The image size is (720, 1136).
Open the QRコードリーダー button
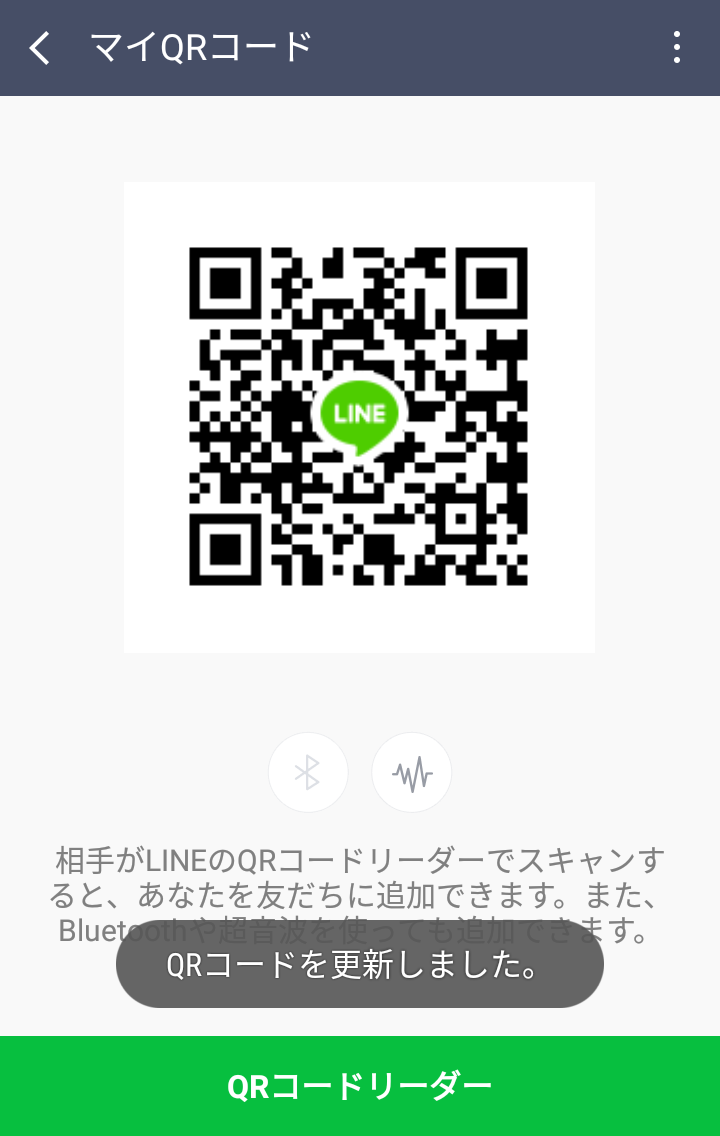tap(360, 1086)
